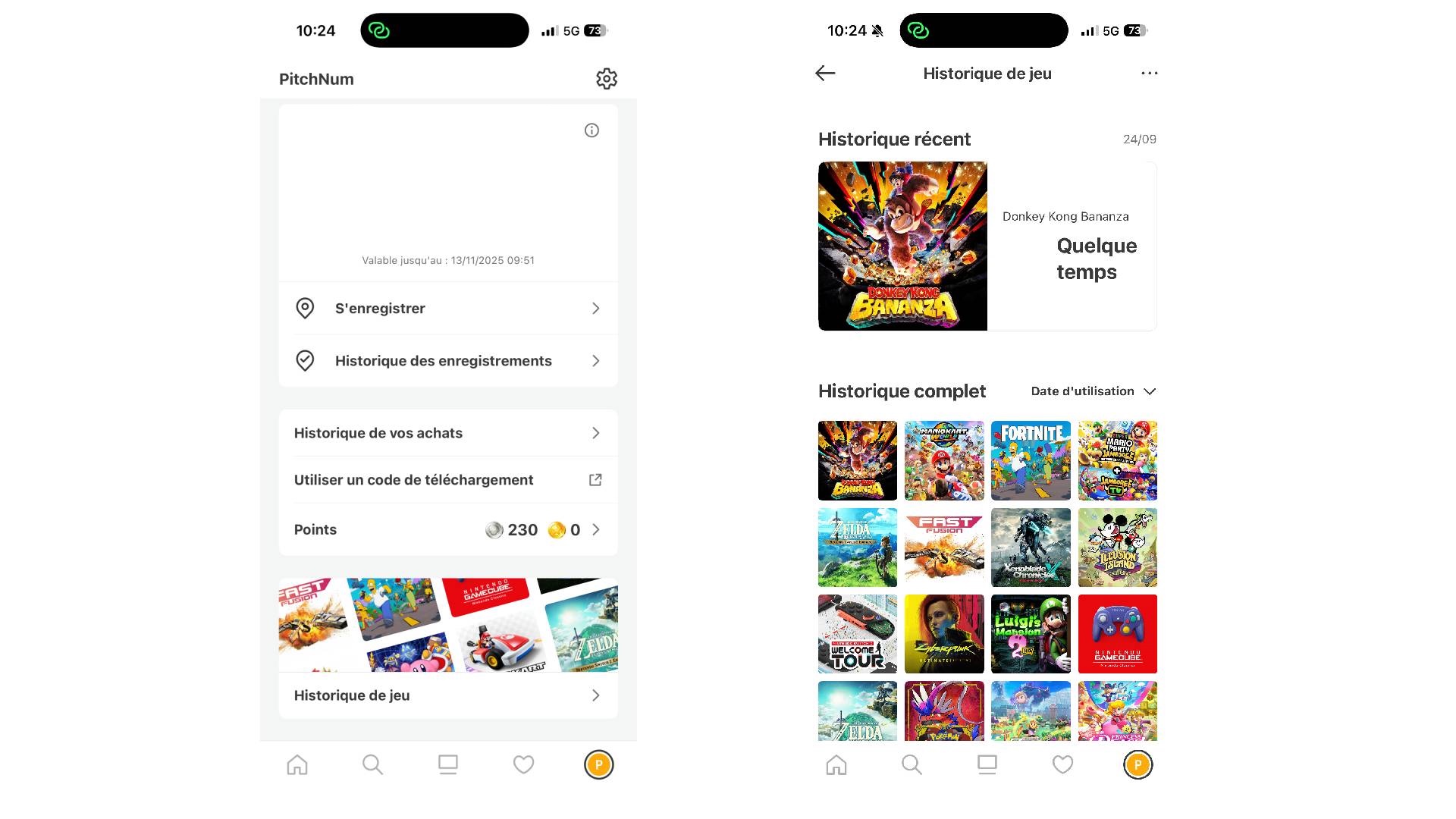Open the Illusion Island game tile
This screenshot has width=1456, height=819.
1117,548
